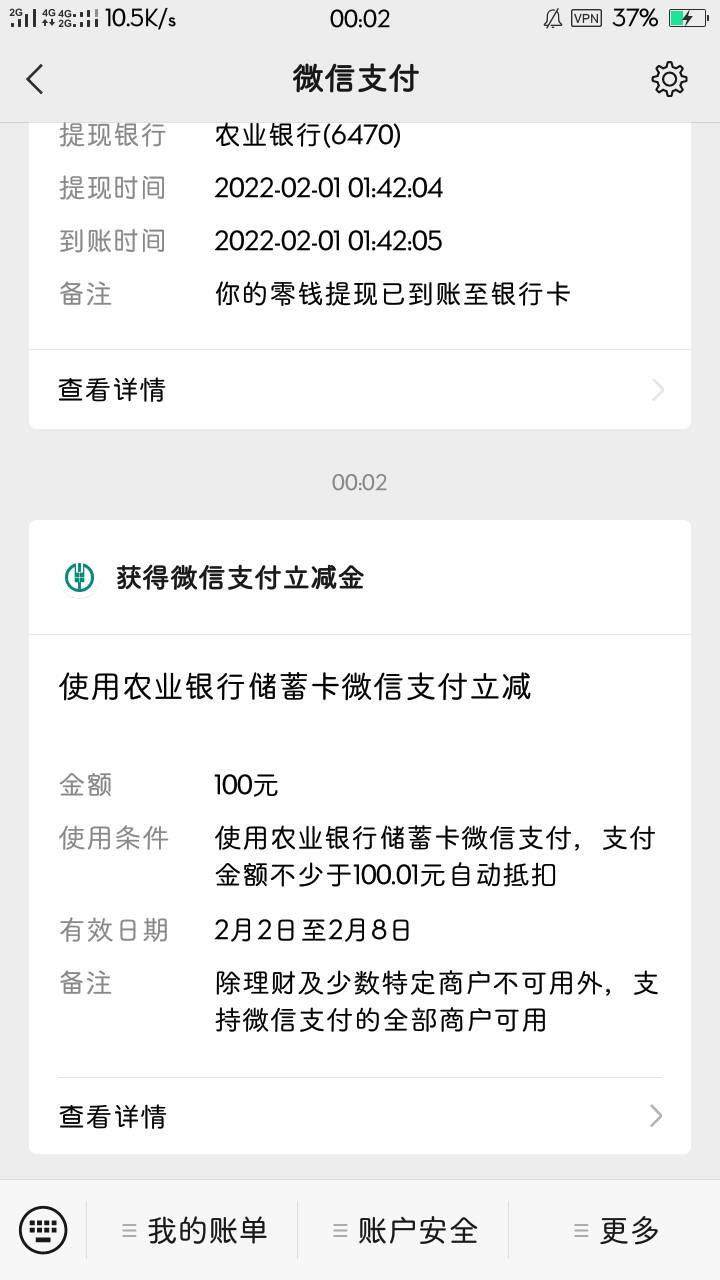Open 查看详情 for the 立减金 coupon

coord(360,1116)
